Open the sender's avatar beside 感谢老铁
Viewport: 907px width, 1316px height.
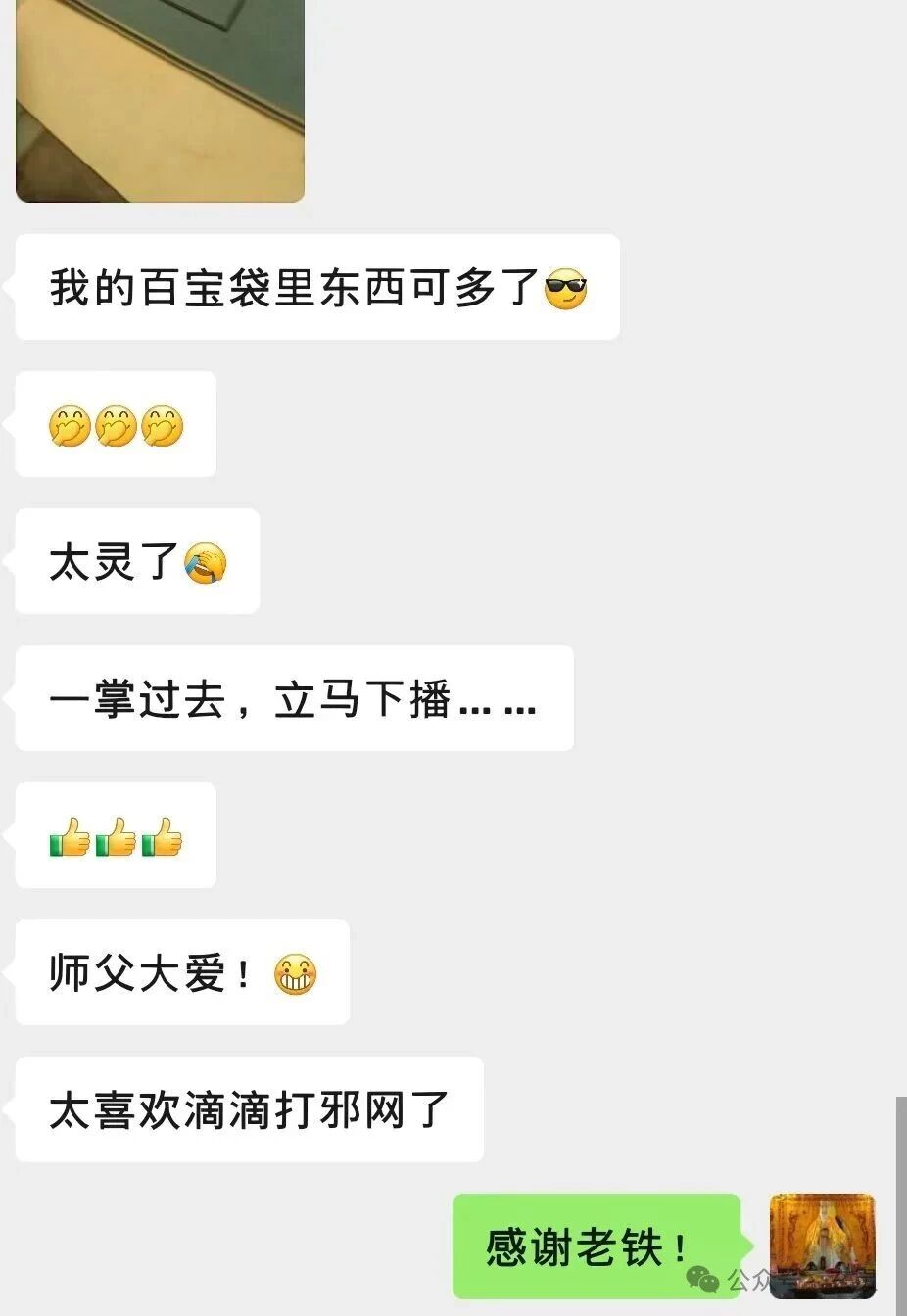point(822,1245)
